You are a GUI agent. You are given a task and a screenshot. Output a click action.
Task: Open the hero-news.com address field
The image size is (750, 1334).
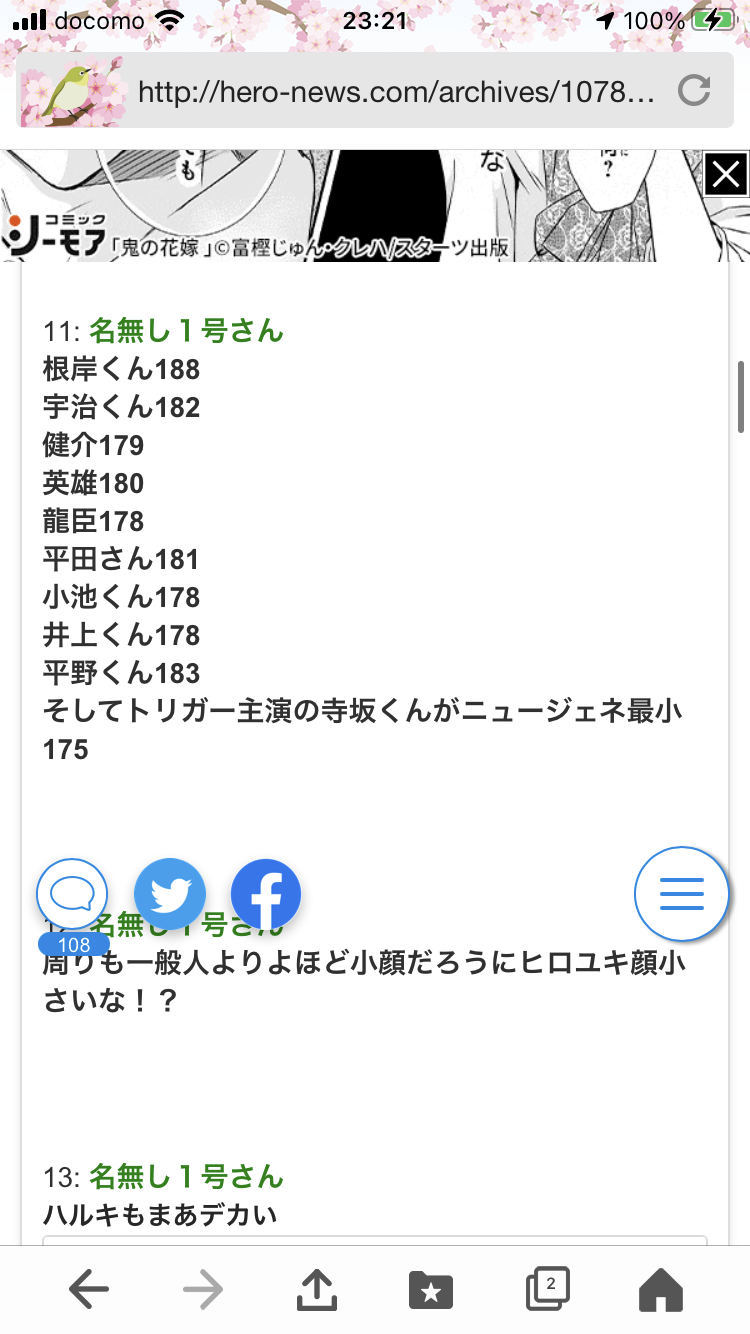coord(395,93)
